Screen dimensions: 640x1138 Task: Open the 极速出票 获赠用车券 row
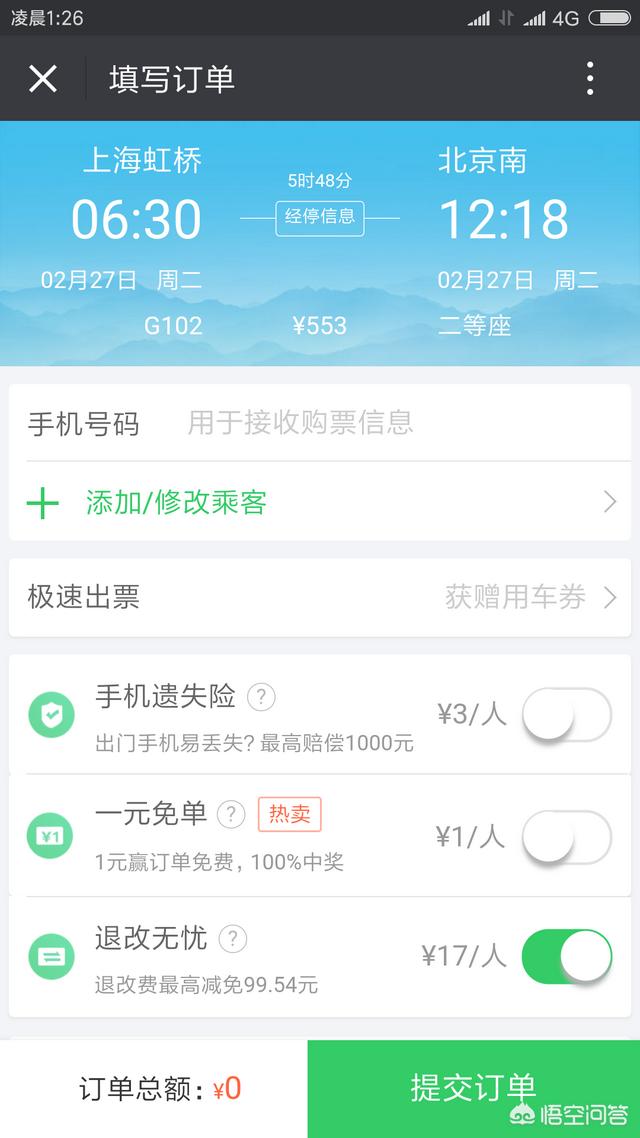pos(320,598)
